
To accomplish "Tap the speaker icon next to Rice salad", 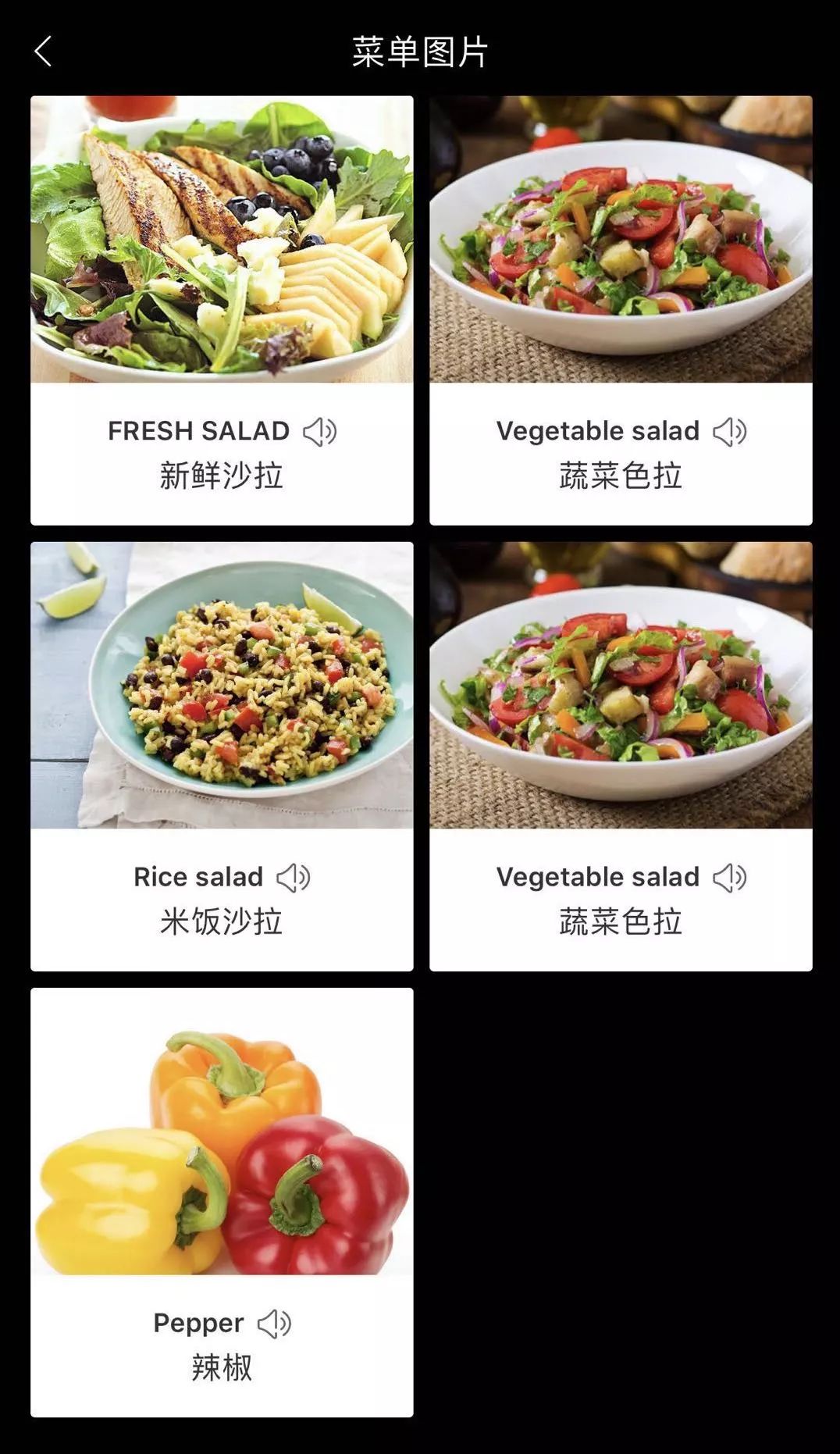I will [x=300, y=876].
